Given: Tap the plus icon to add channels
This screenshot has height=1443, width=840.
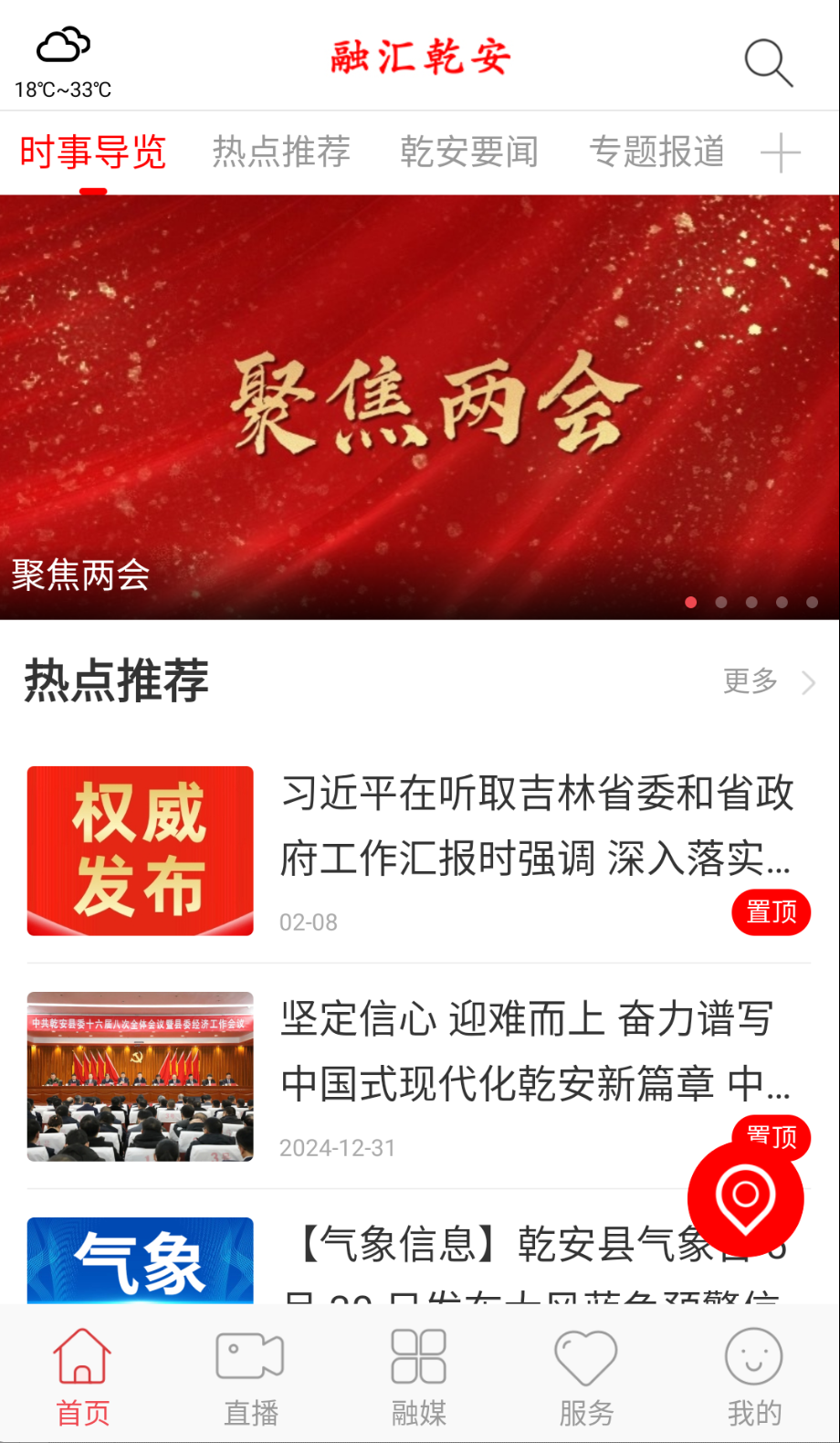Looking at the screenshot, I should 782,152.
